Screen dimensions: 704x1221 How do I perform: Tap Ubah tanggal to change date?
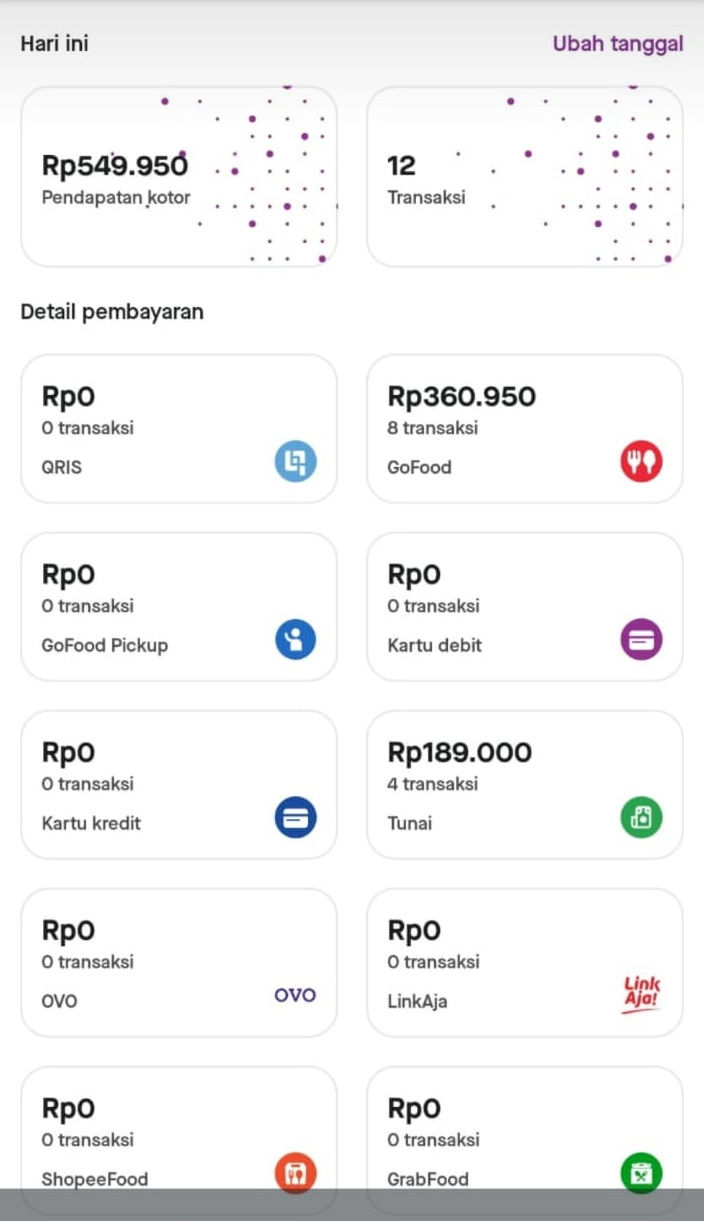[618, 44]
